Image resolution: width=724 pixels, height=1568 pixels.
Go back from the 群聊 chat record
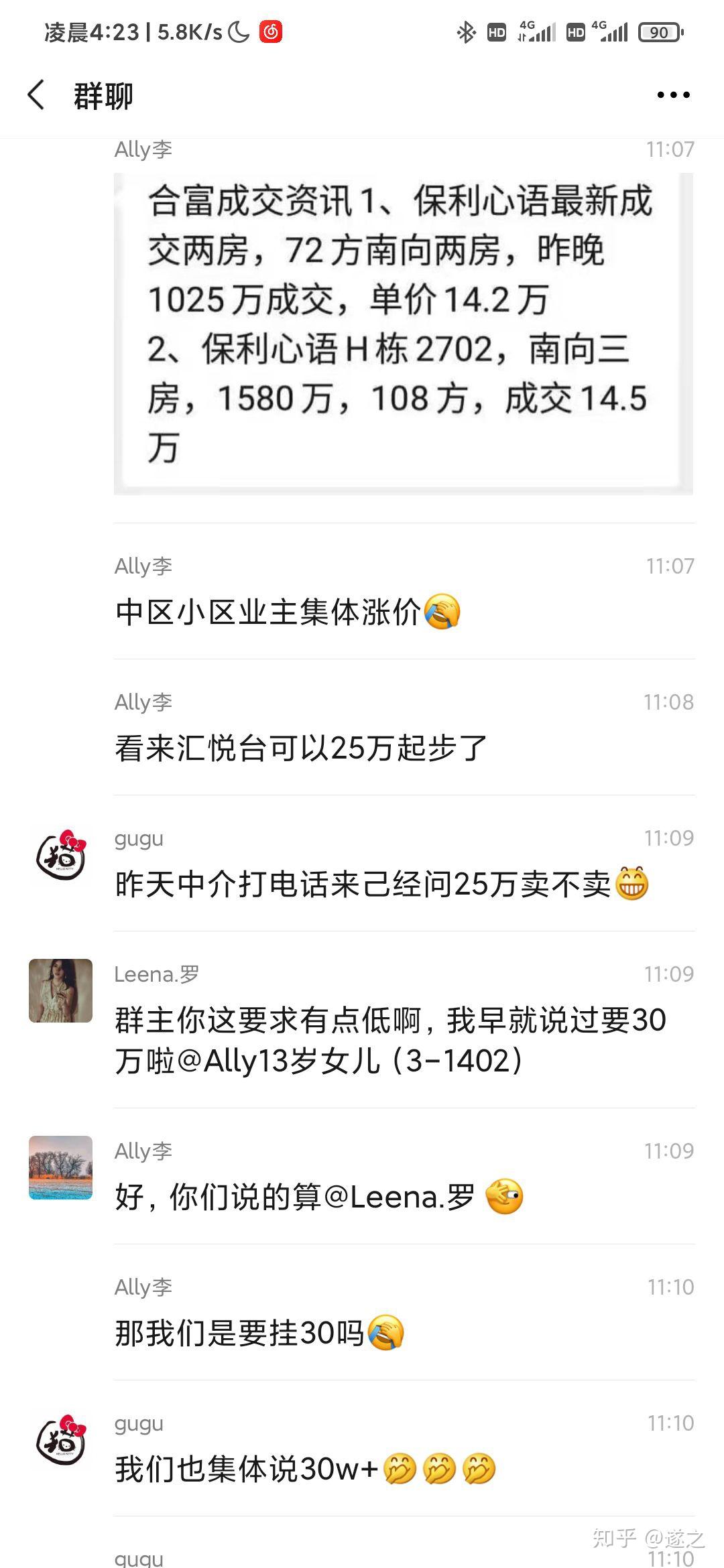pyautogui.click(x=37, y=95)
